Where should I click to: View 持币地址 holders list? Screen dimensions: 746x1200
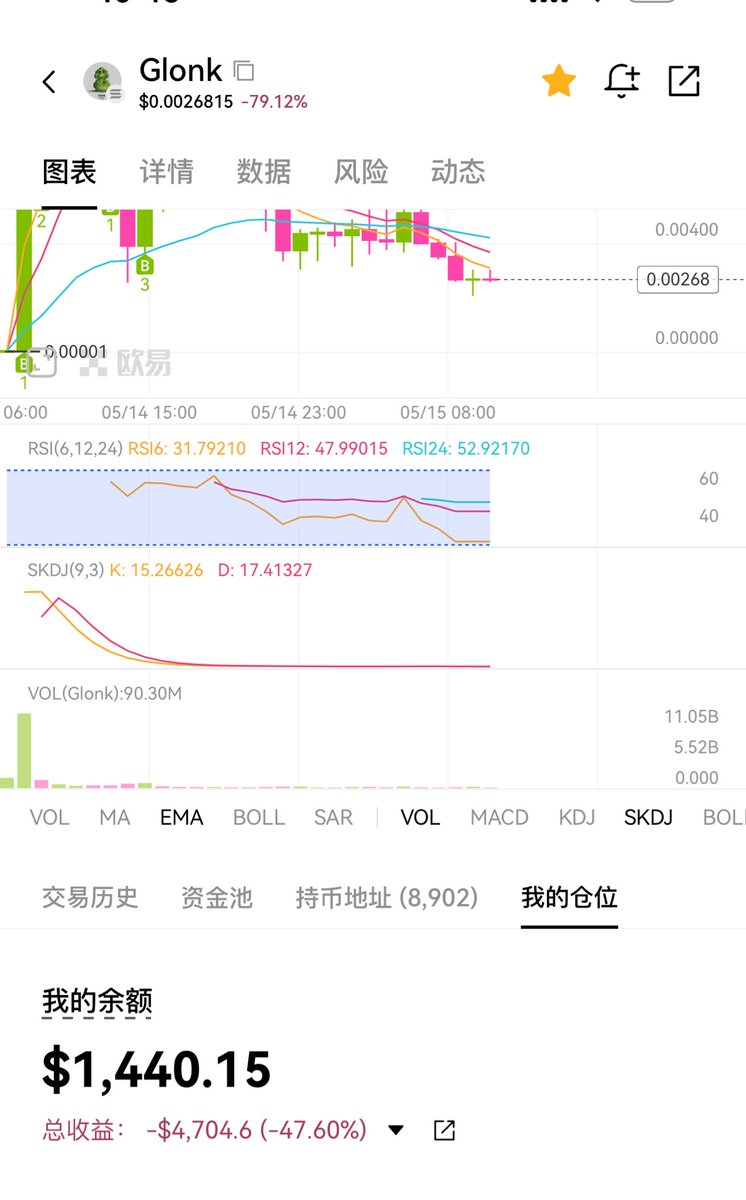(x=387, y=898)
